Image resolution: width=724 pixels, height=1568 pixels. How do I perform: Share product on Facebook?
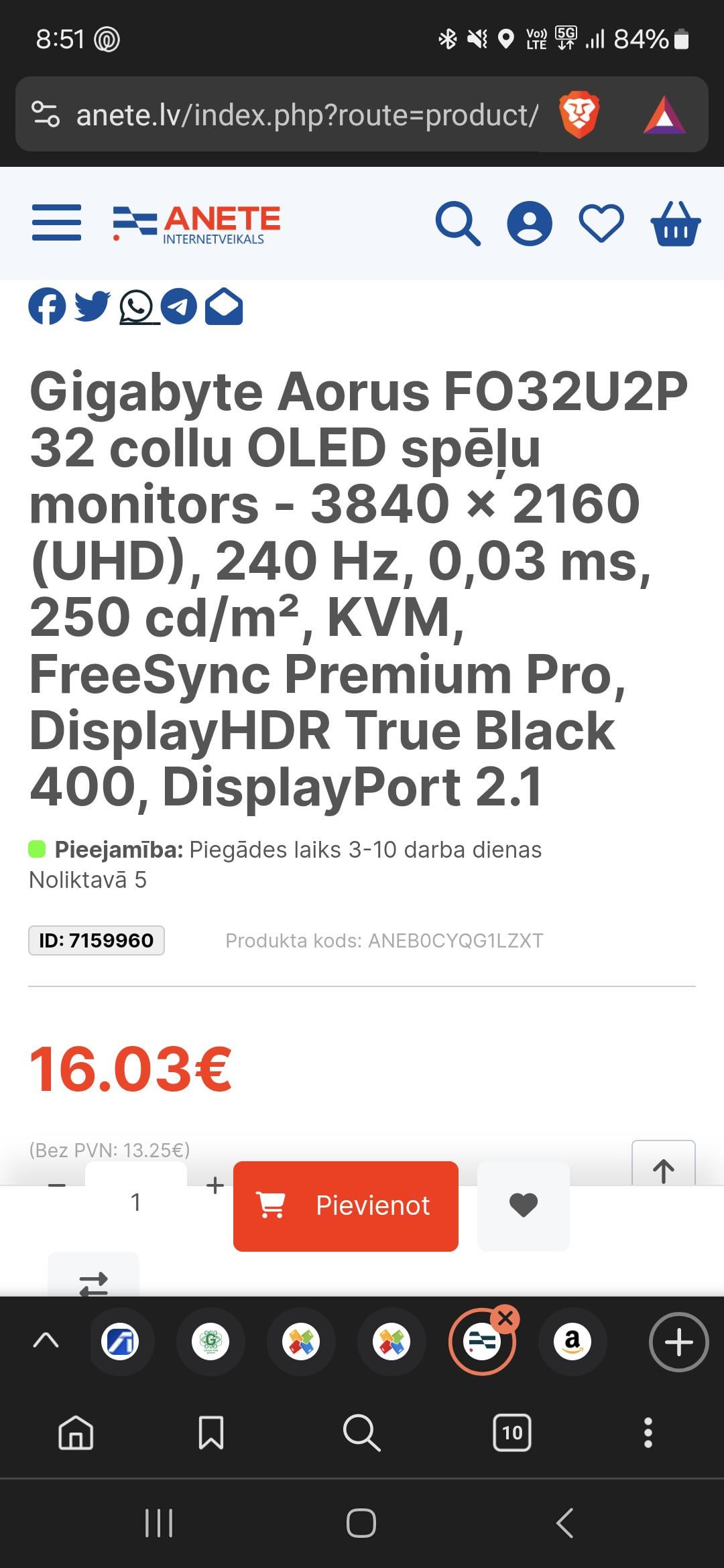pos(47,307)
